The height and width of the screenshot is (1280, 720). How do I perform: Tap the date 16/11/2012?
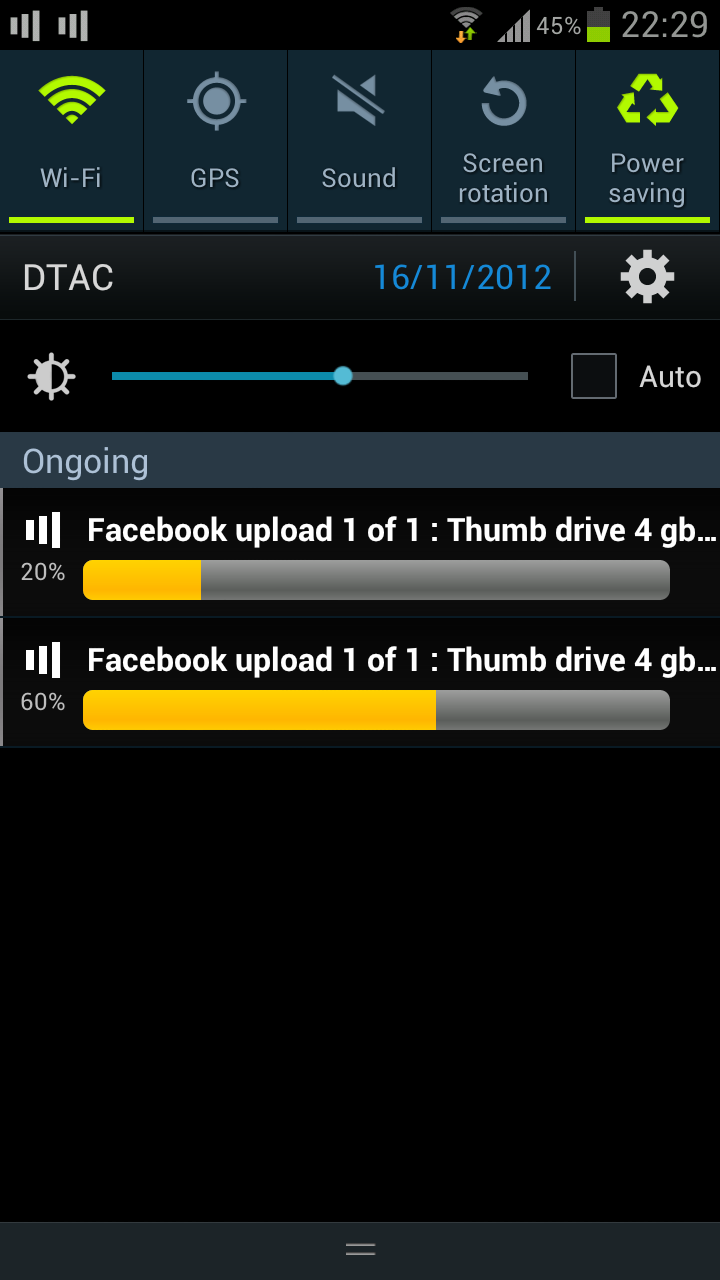pos(462,277)
